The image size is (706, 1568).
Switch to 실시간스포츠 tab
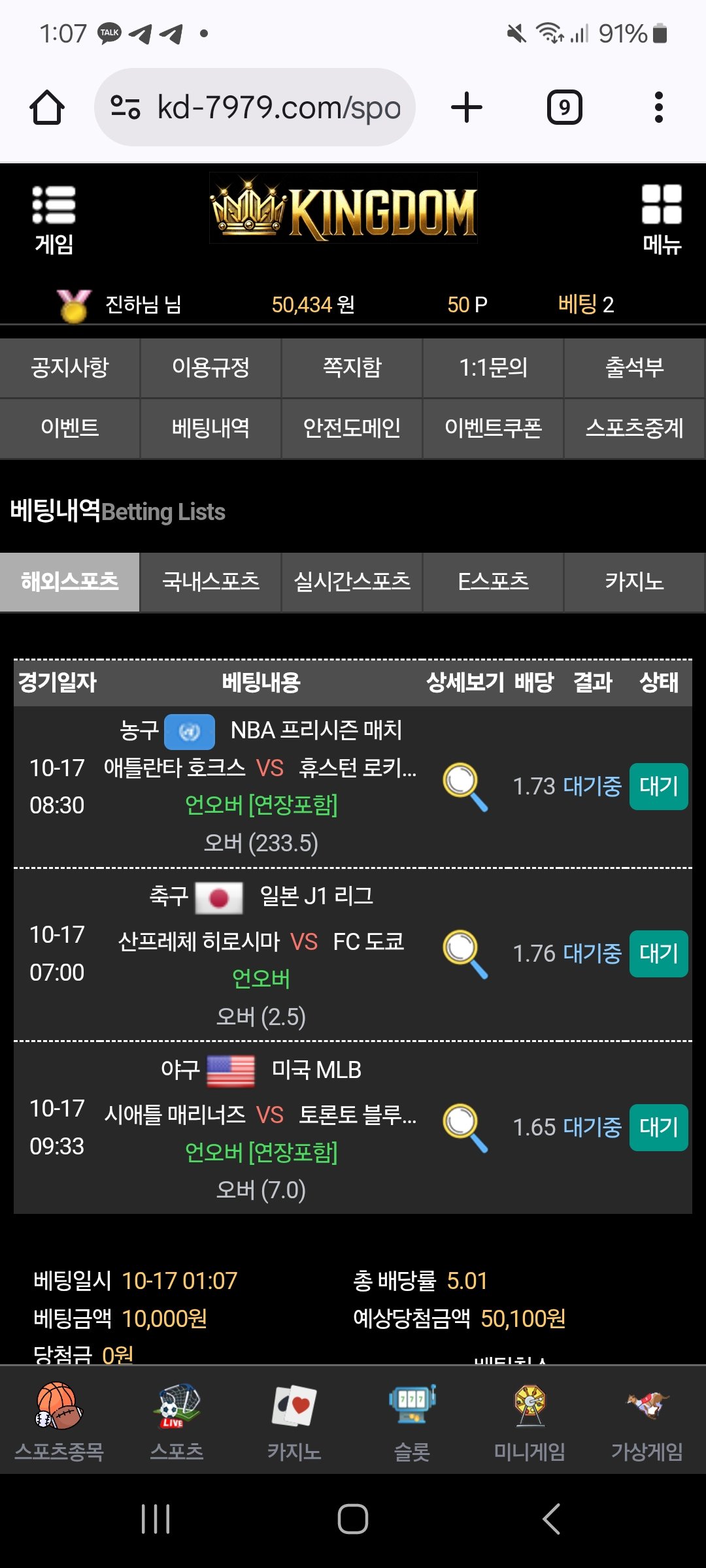[x=352, y=581]
